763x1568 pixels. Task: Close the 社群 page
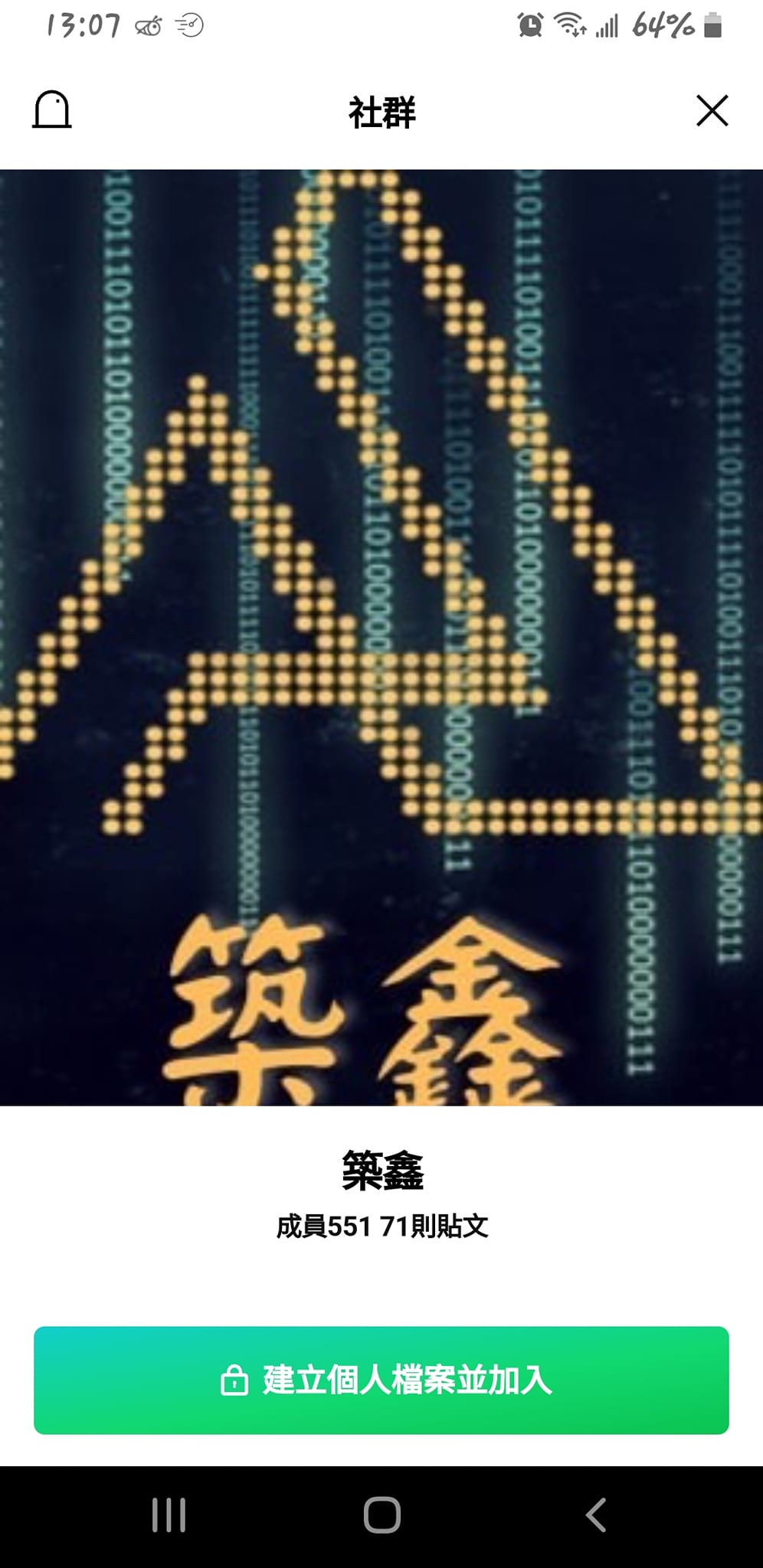click(712, 110)
